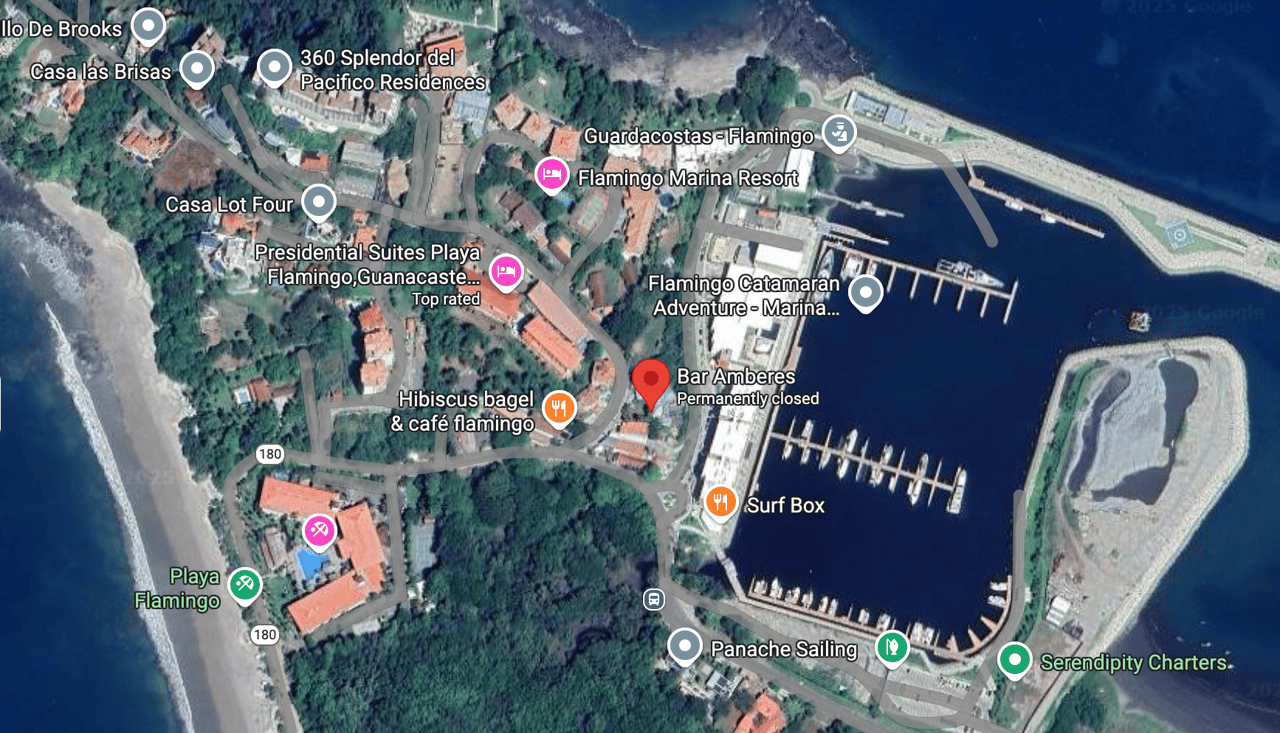
Task: Tap the Panache Sailing pin
Action: (685, 645)
